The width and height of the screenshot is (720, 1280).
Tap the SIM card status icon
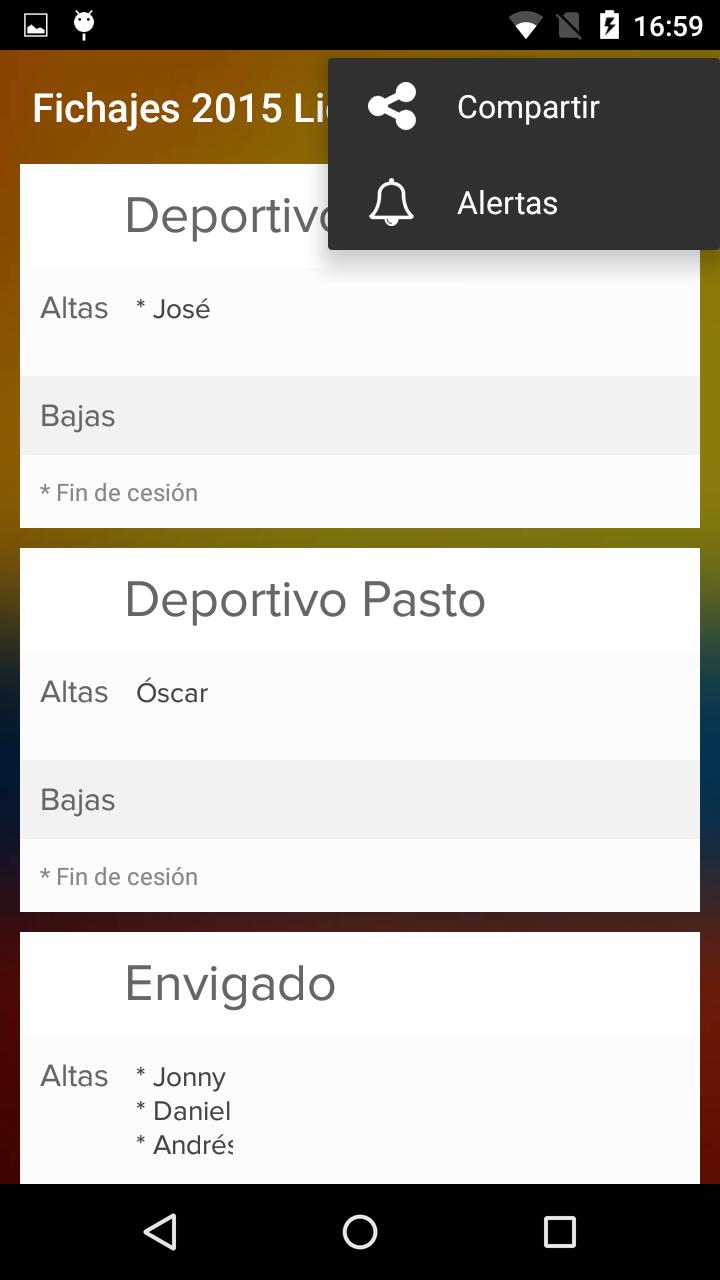pos(569,25)
